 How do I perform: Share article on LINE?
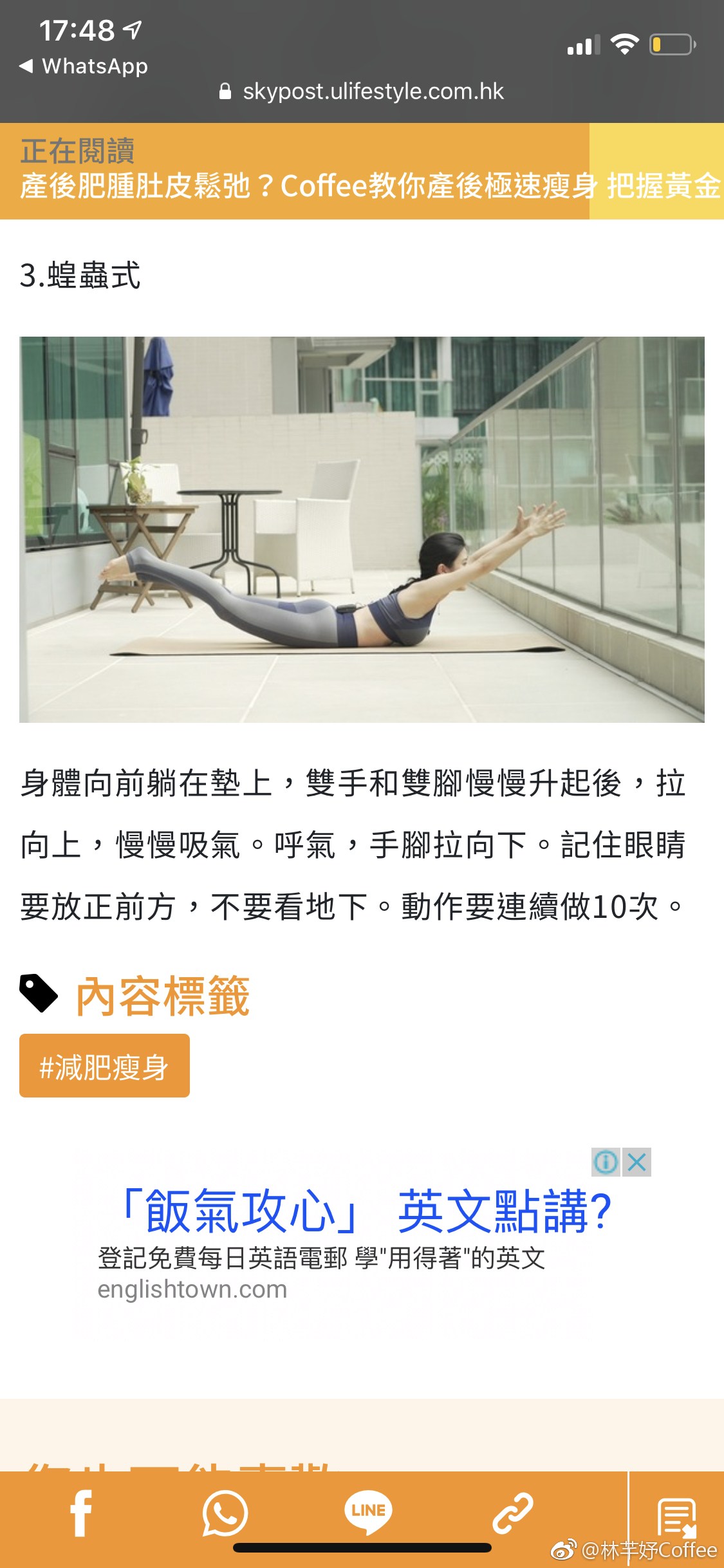coord(368,1511)
